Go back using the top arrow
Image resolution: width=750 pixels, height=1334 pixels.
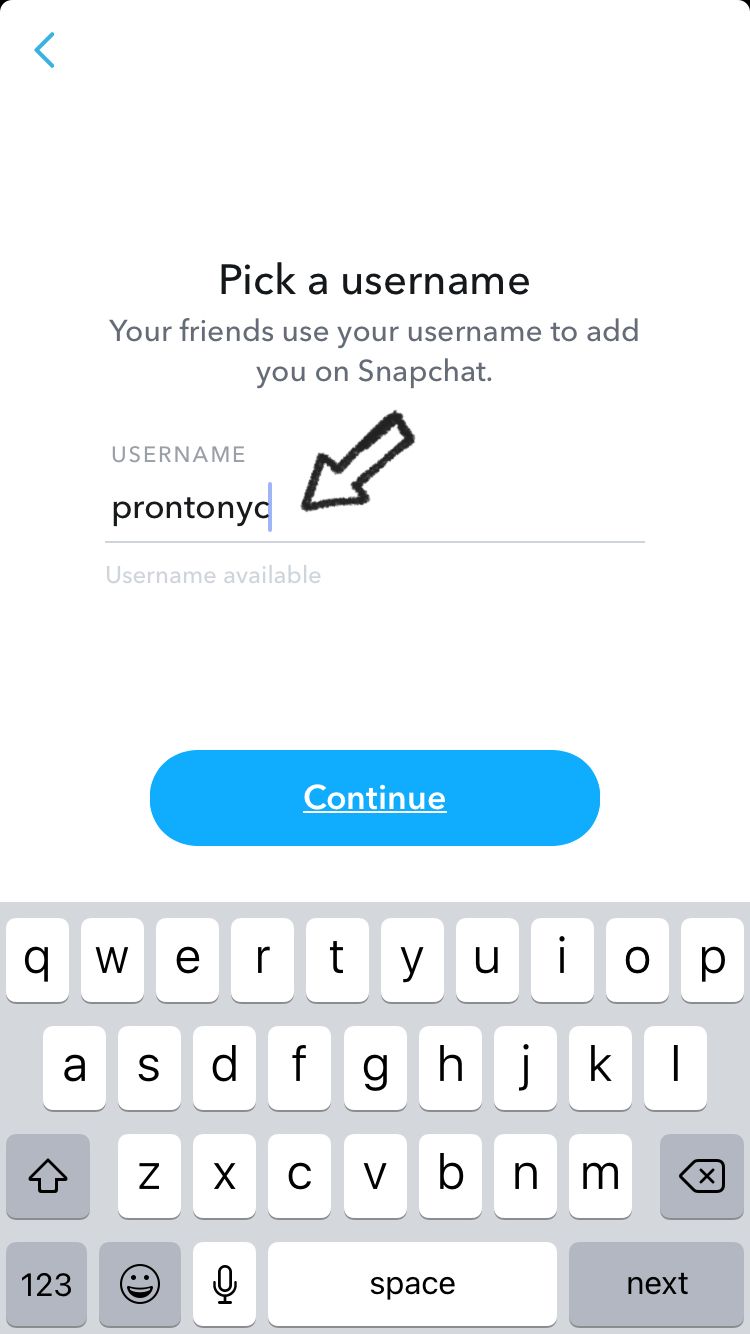click(45, 50)
